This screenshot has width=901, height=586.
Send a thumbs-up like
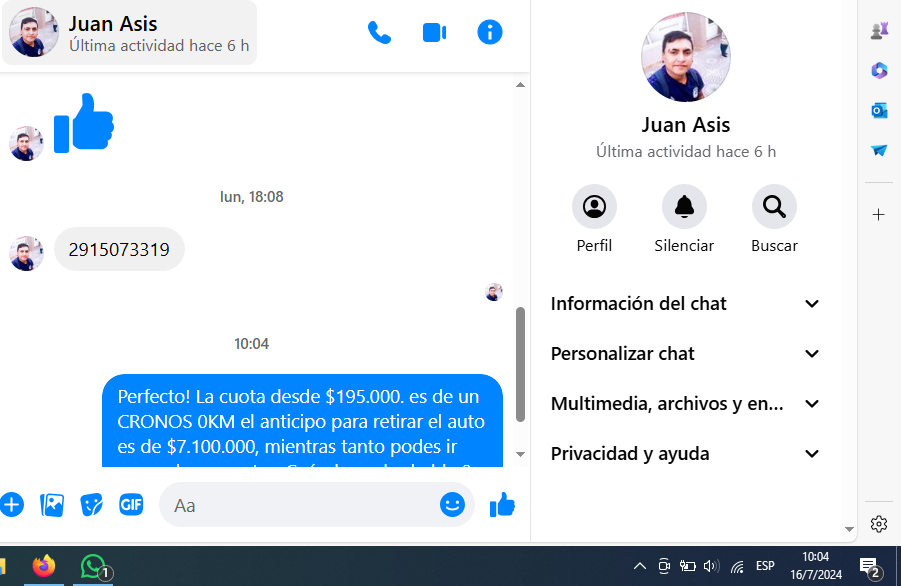(x=502, y=505)
